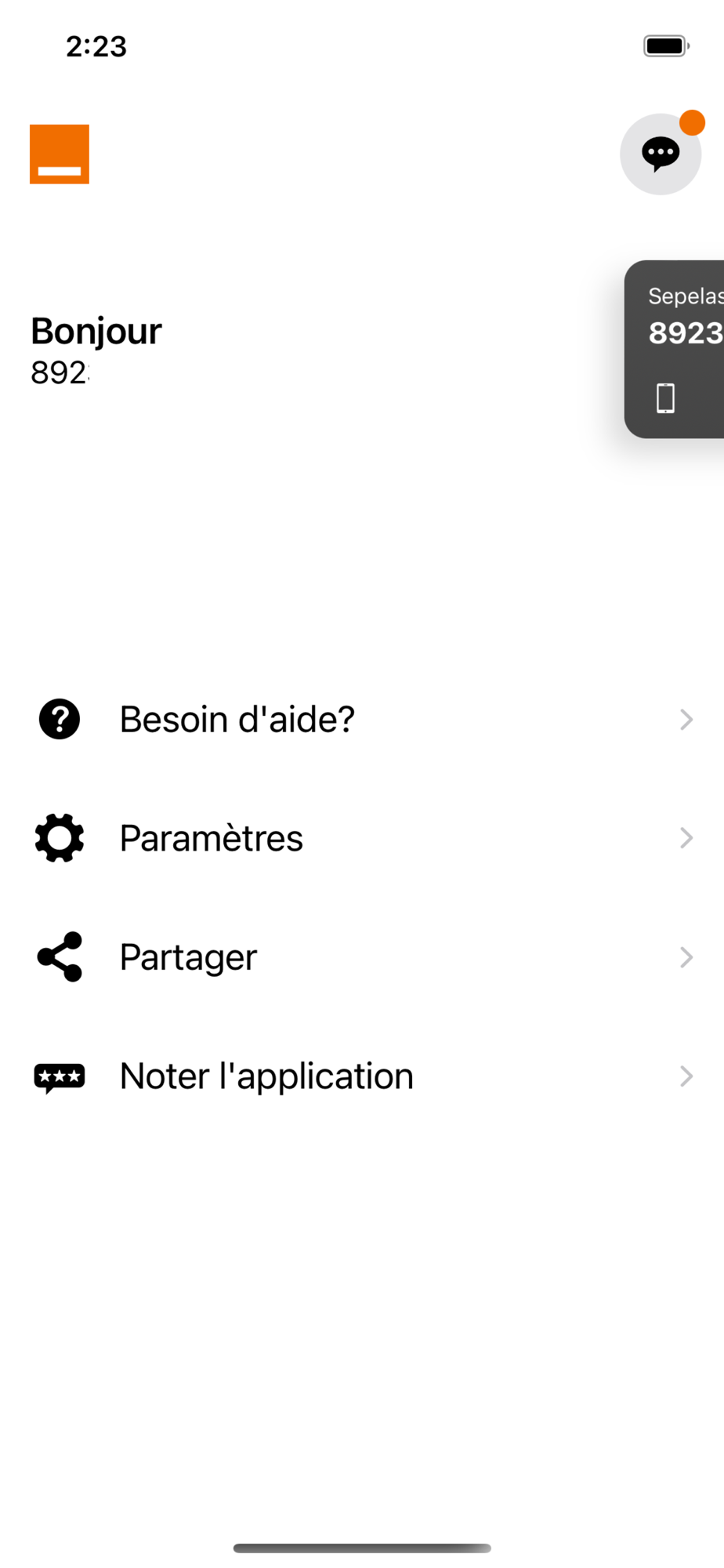Open the Besoin d'aide? row
The width and height of the screenshot is (724, 1568).
coord(362,719)
